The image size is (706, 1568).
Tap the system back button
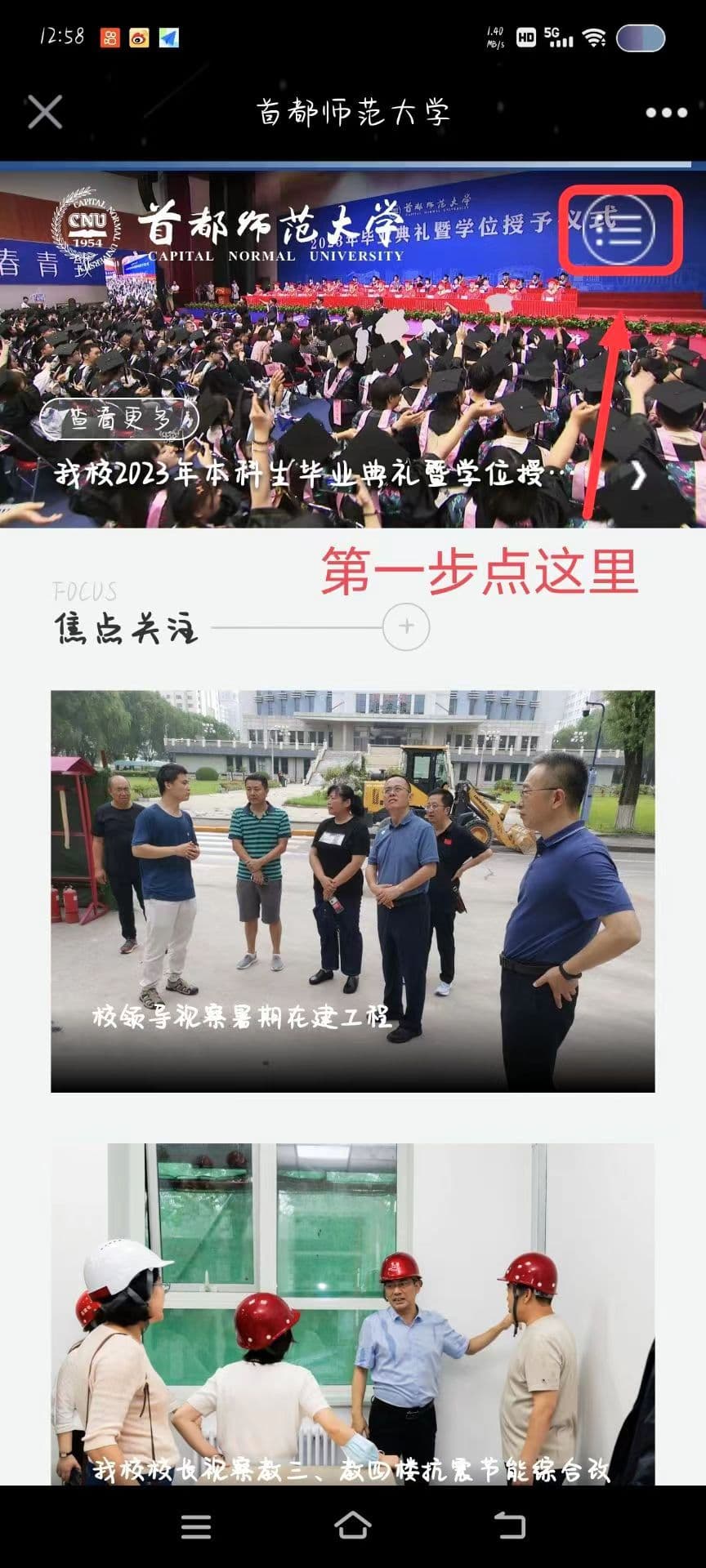tap(510, 1526)
